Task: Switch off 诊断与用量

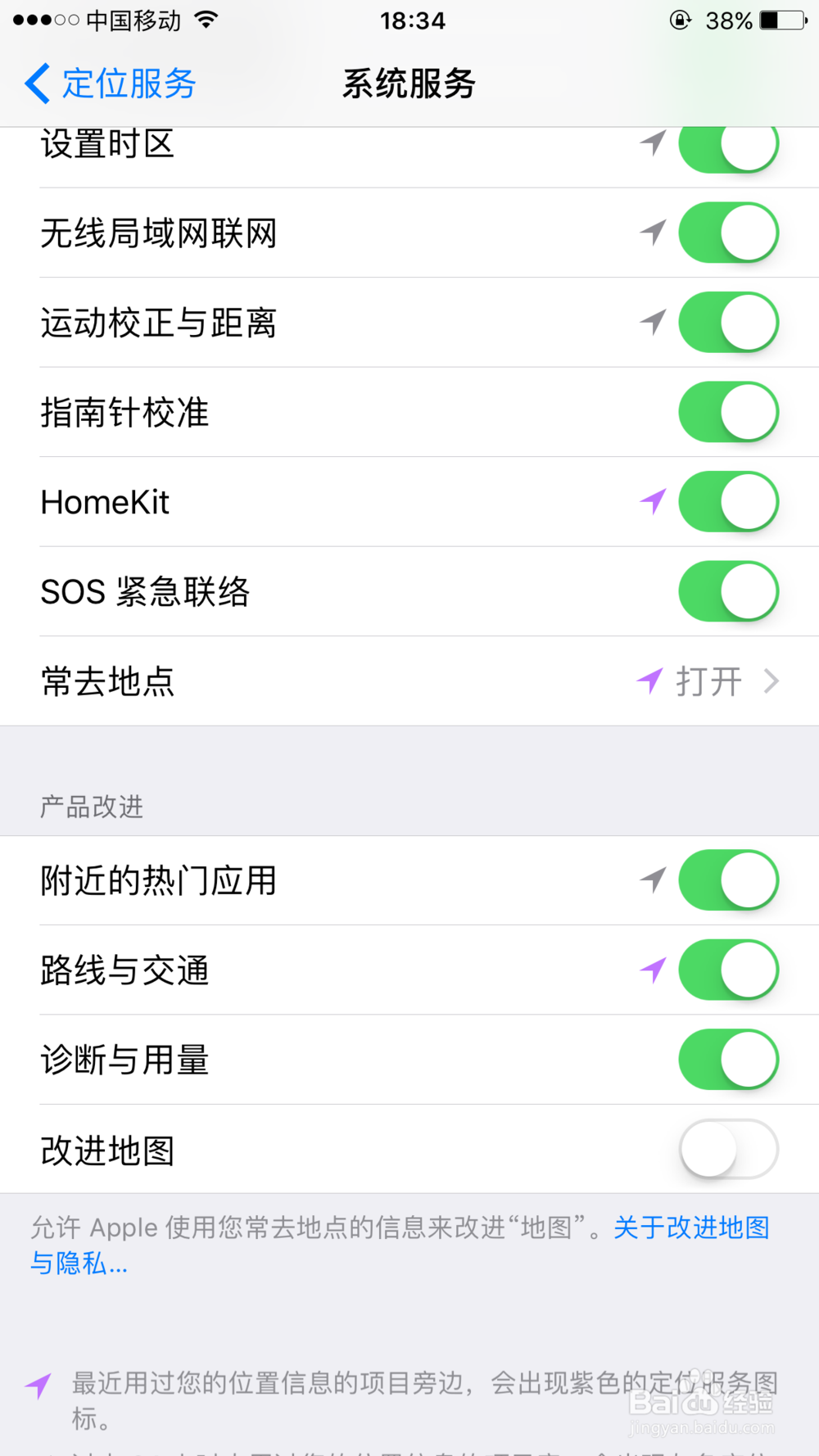Action: pyautogui.click(x=728, y=1060)
